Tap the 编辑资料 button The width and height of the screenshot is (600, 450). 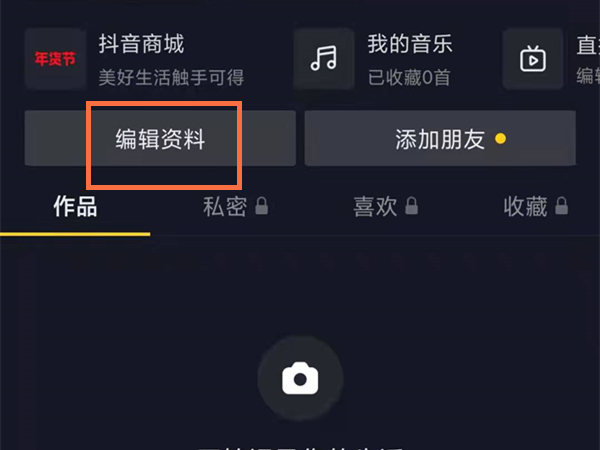coord(160,139)
